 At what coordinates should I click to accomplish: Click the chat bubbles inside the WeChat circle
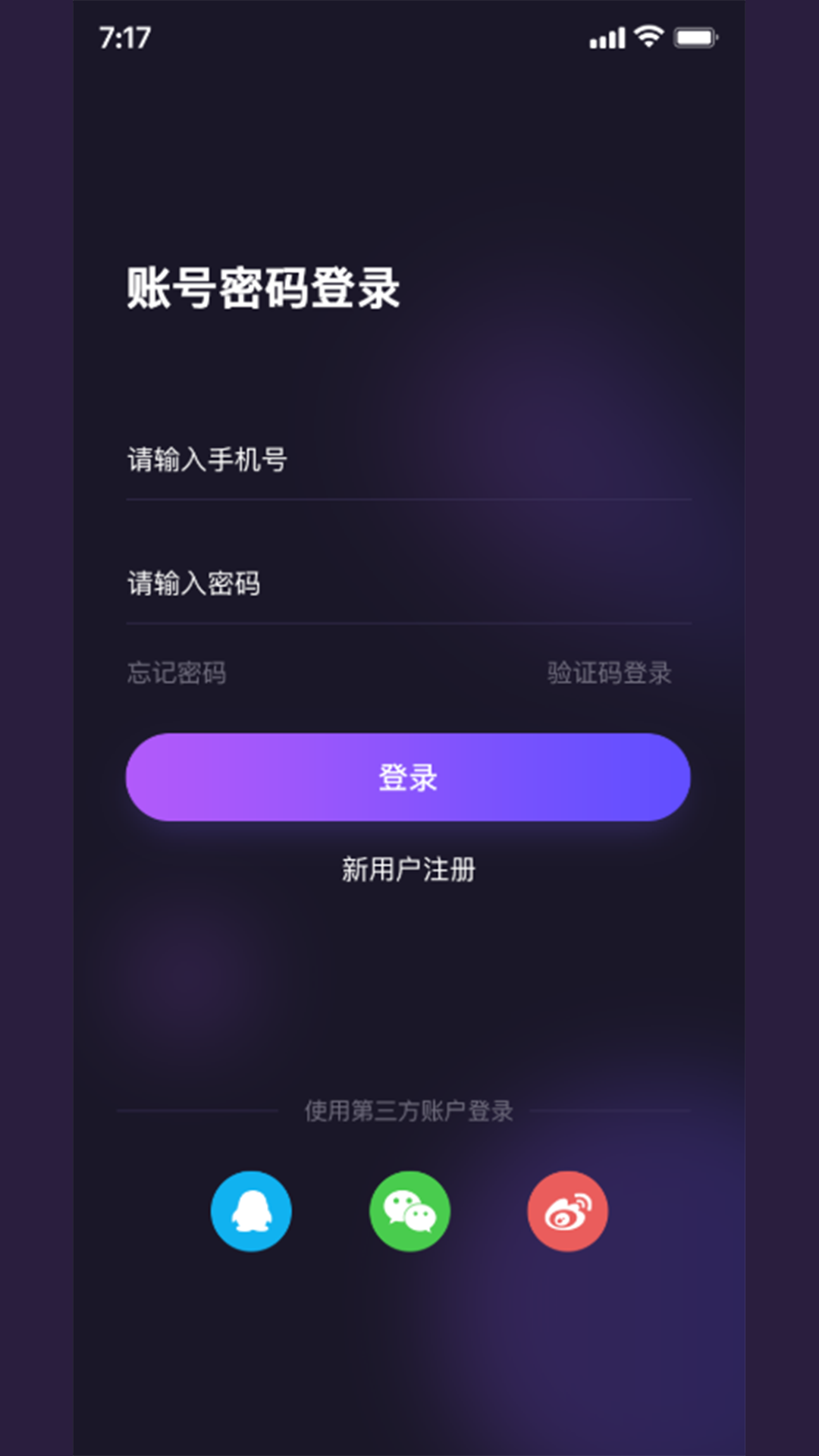click(409, 1210)
